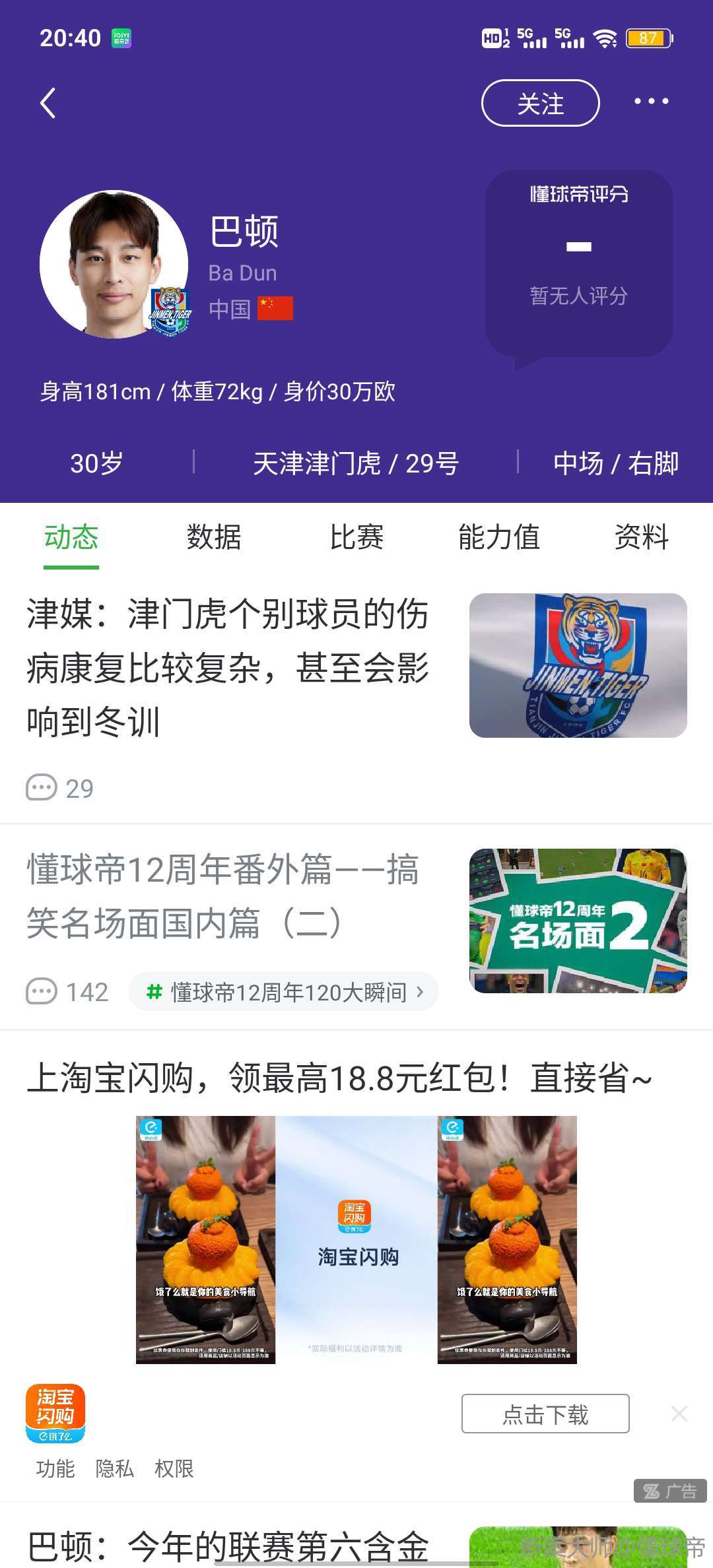Select the 动态 tab
The height and width of the screenshot is (1568, 713).
pyautogui.click(x=71, y=537)
